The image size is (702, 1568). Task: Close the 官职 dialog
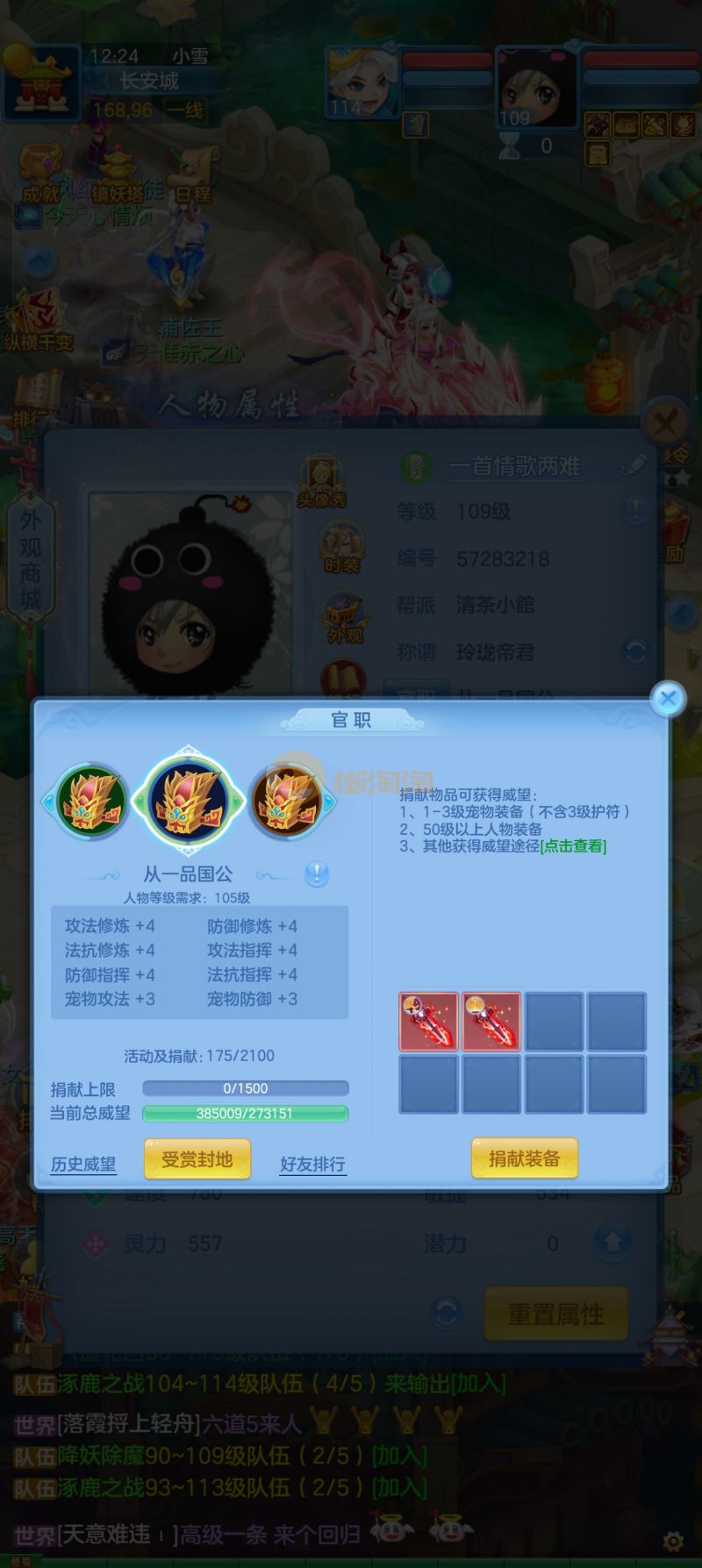pos(668,698)
